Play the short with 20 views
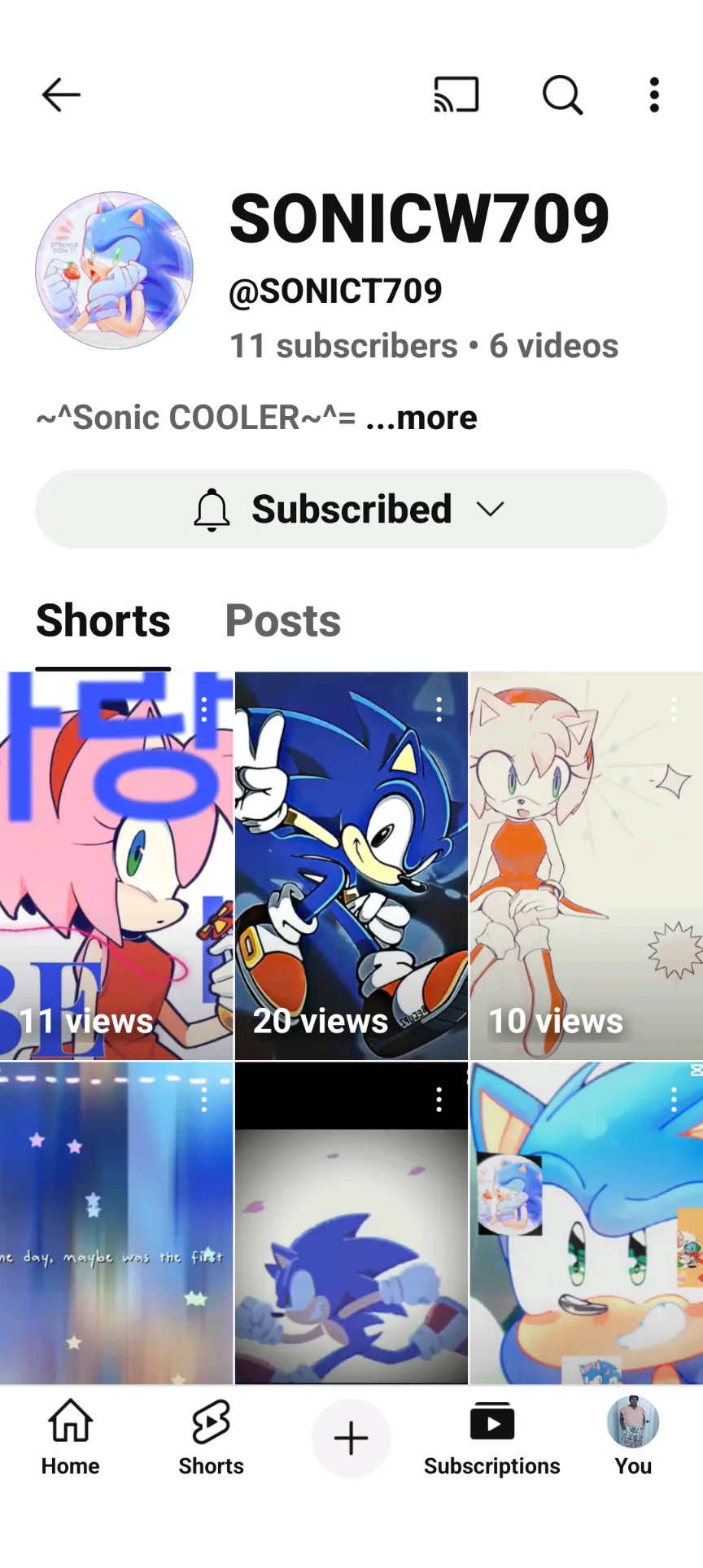Viewport: 703px width, 1568px height. [351, 865]
